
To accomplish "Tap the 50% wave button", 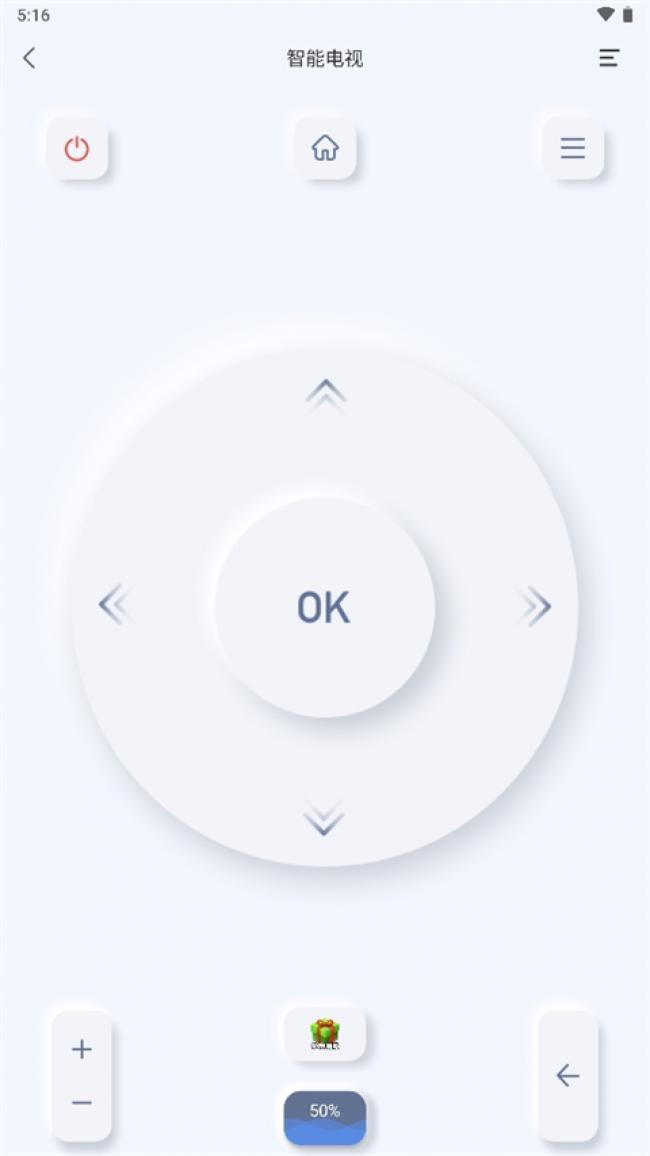I will coord(325,1117).
